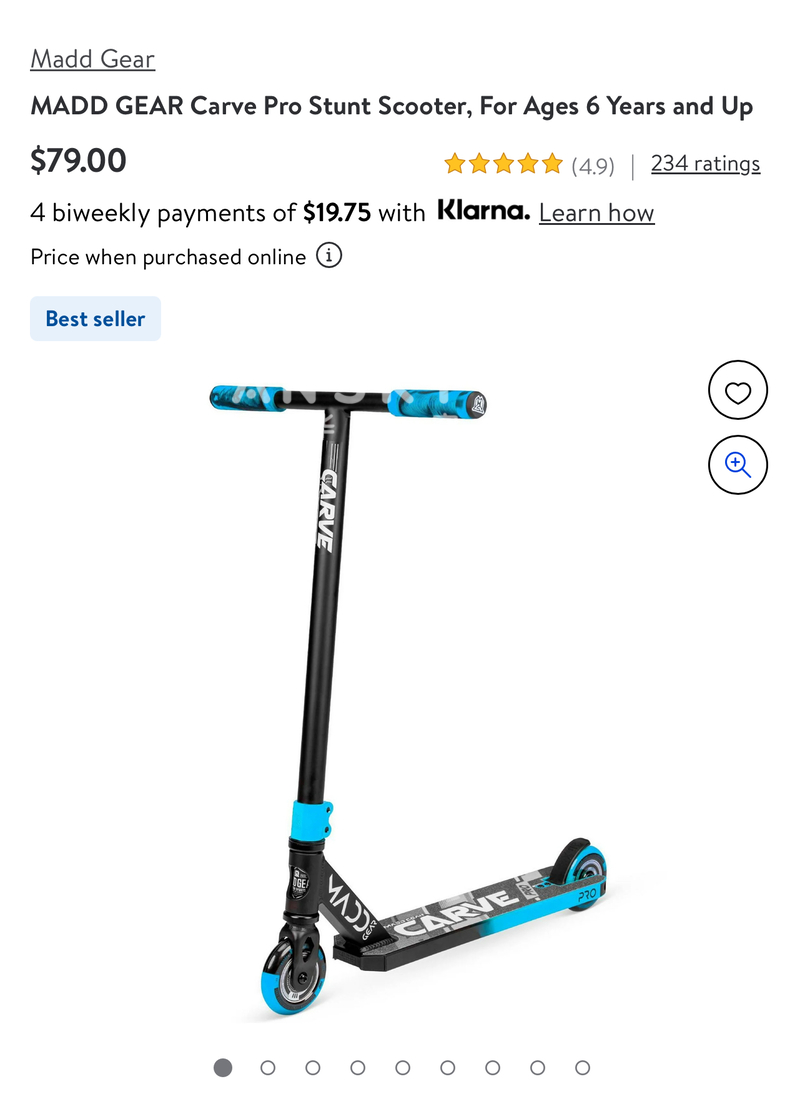This screenshot has width=800, height=1119.
Task: Tap Learn how for Klarna payments
Action: 596,213
